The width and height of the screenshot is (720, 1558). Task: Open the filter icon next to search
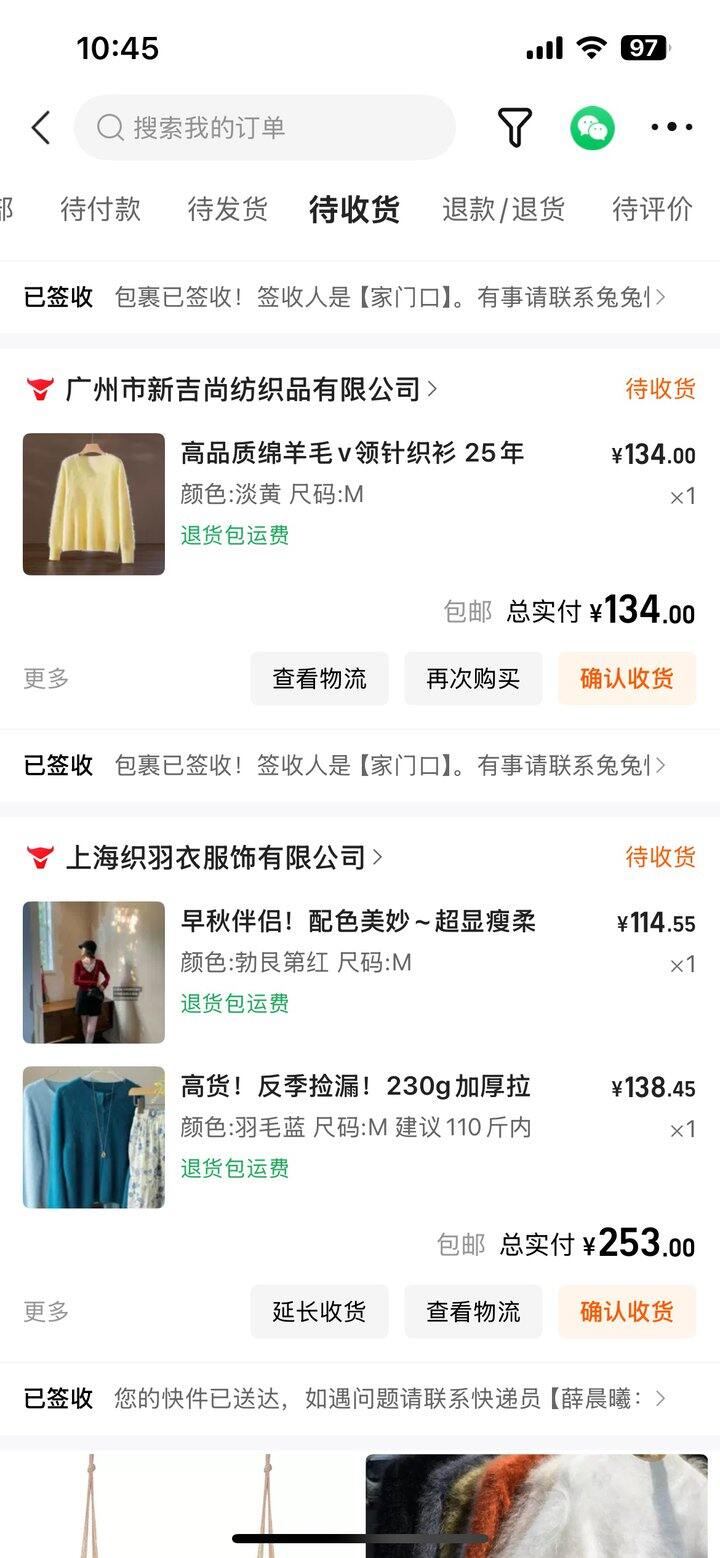[x=514, y=128]
